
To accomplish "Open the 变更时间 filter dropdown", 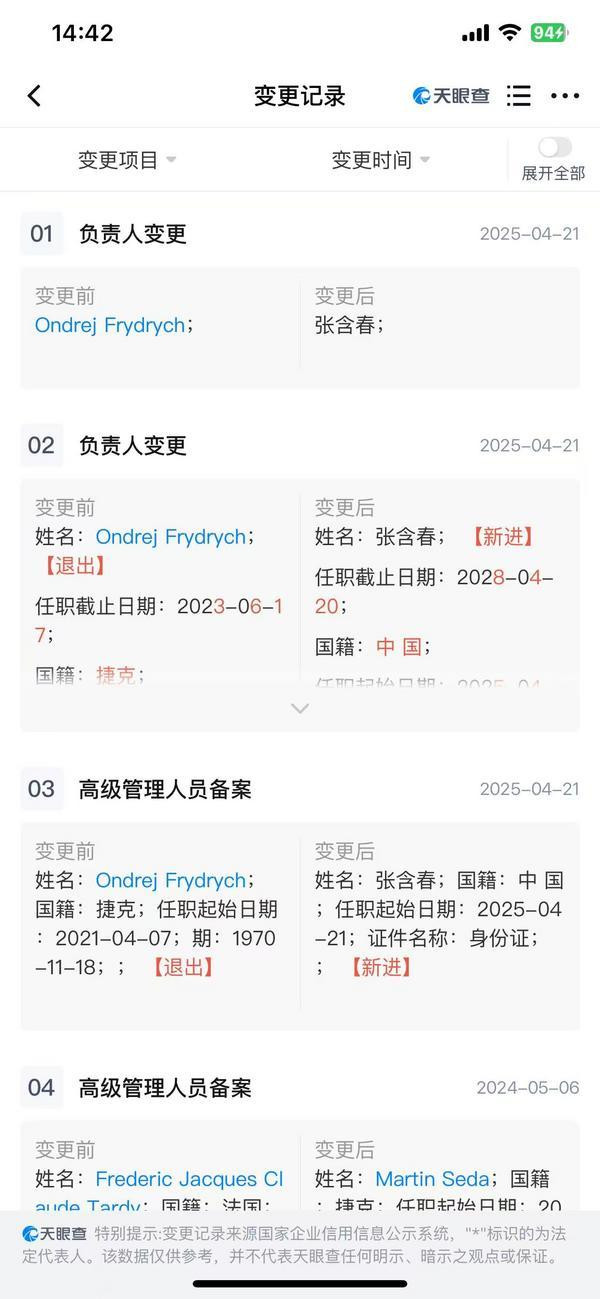I will click(x=381, y=160).
